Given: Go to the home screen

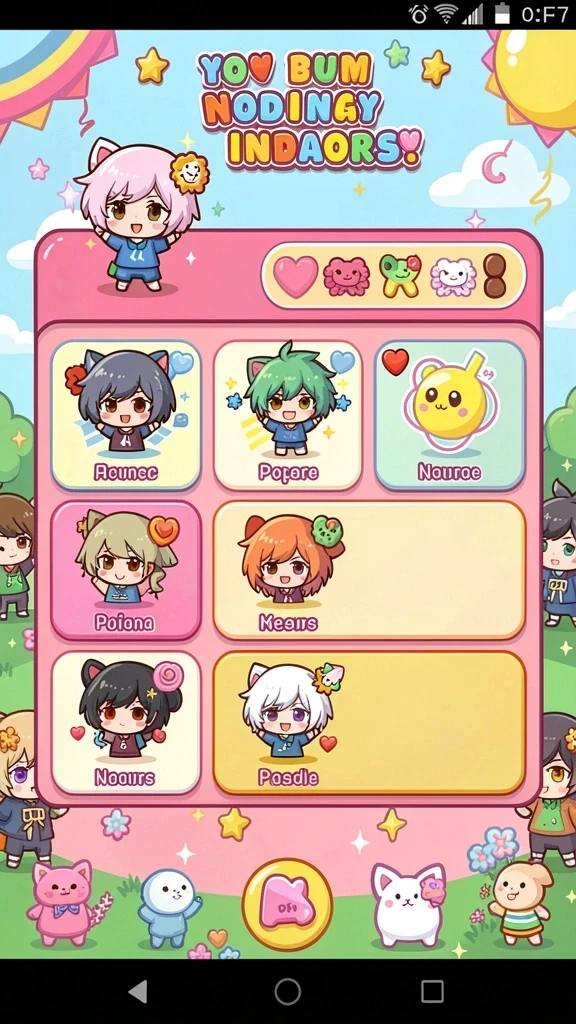Looking at the screenshot, I should click(x=287, y=991).
